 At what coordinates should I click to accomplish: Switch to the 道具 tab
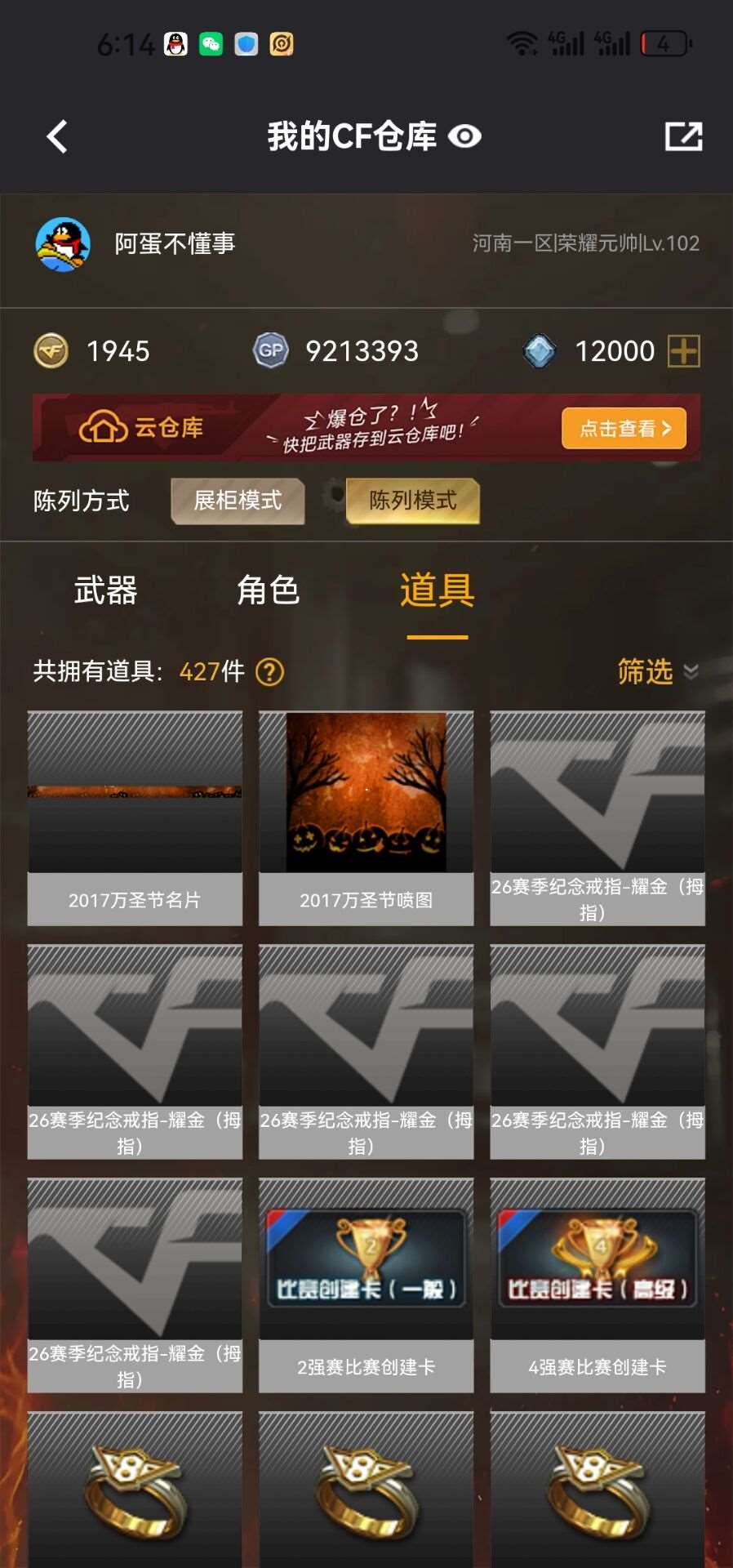click(437, 590)
